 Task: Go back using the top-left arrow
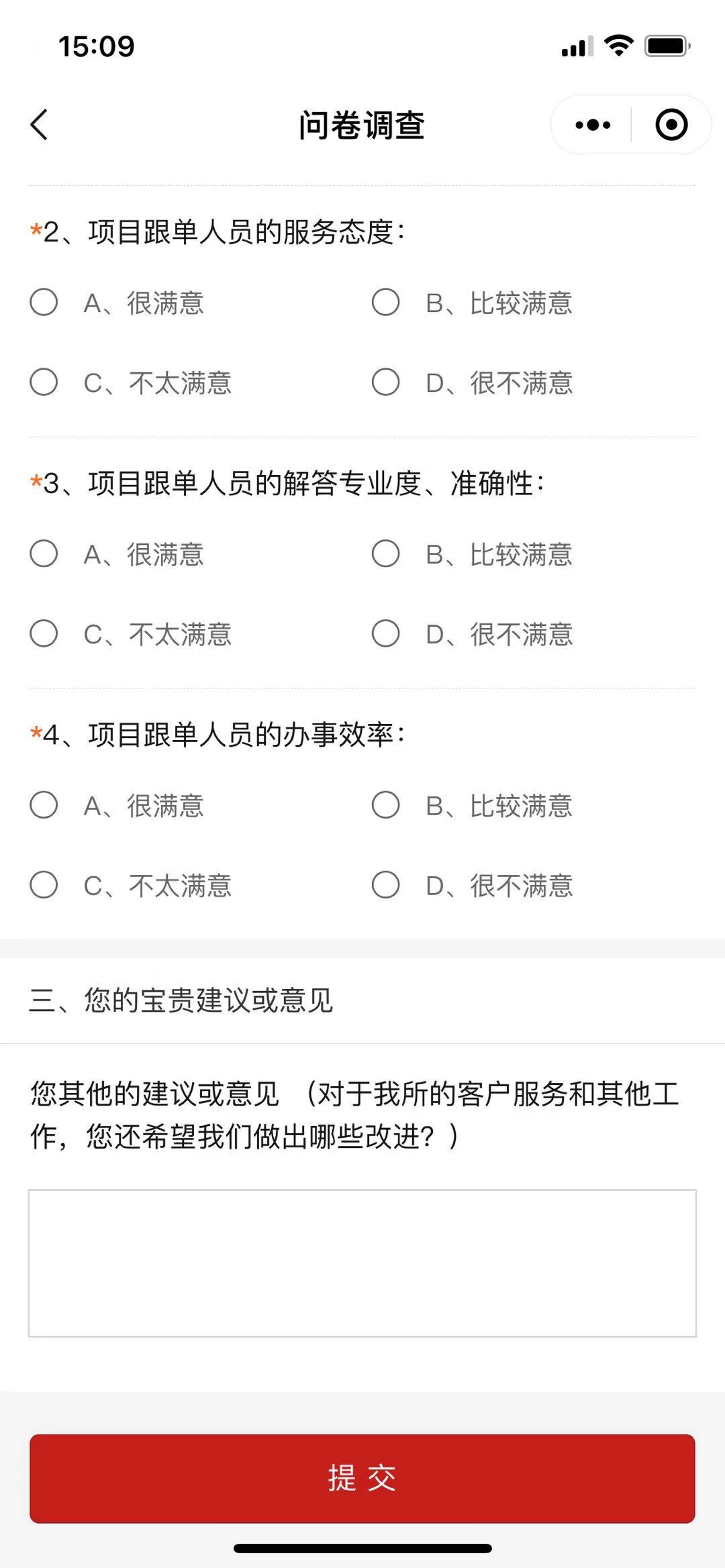point(40,125)
